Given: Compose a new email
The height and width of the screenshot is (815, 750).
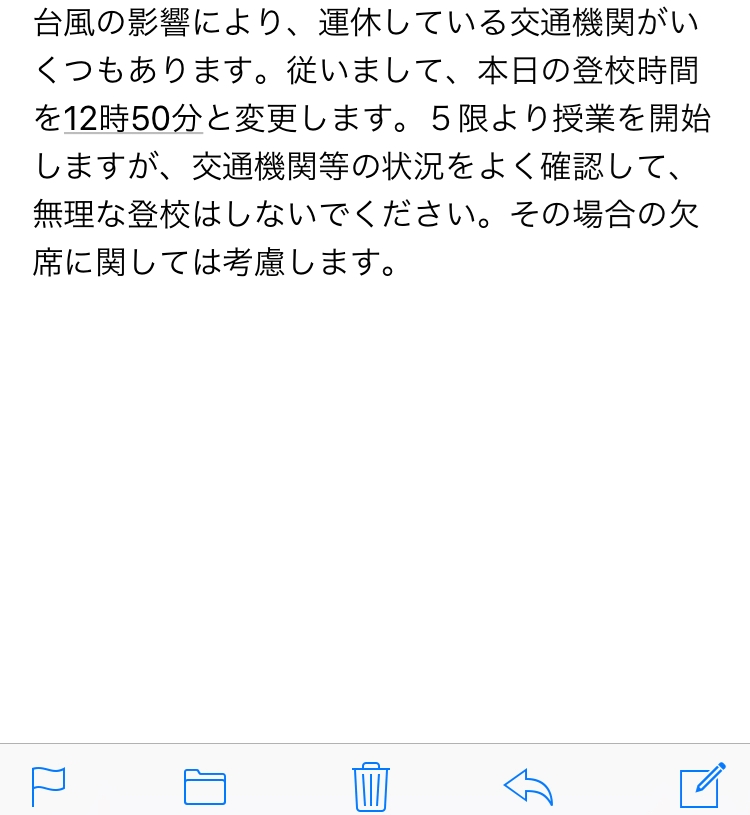Looking at the screenshot, I should pos(703,785).
